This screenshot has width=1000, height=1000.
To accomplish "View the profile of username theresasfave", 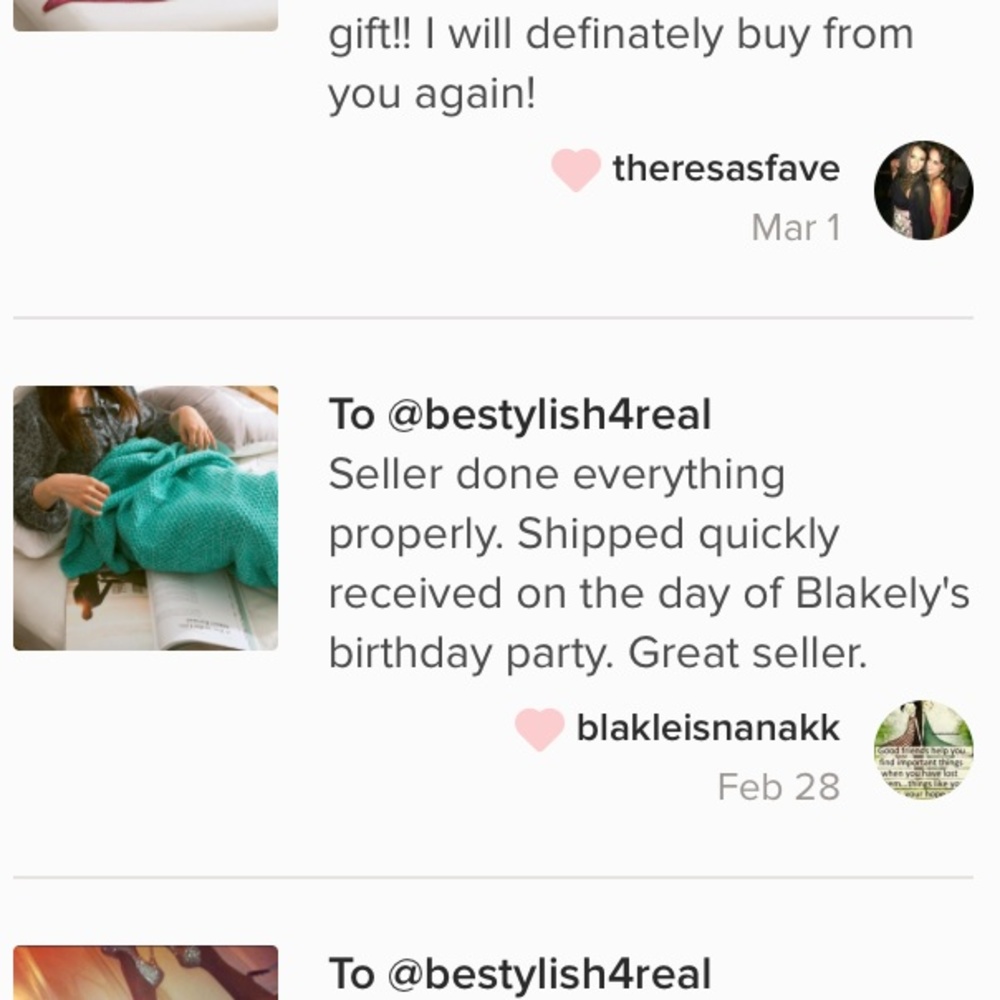I will tap(725, 169).
